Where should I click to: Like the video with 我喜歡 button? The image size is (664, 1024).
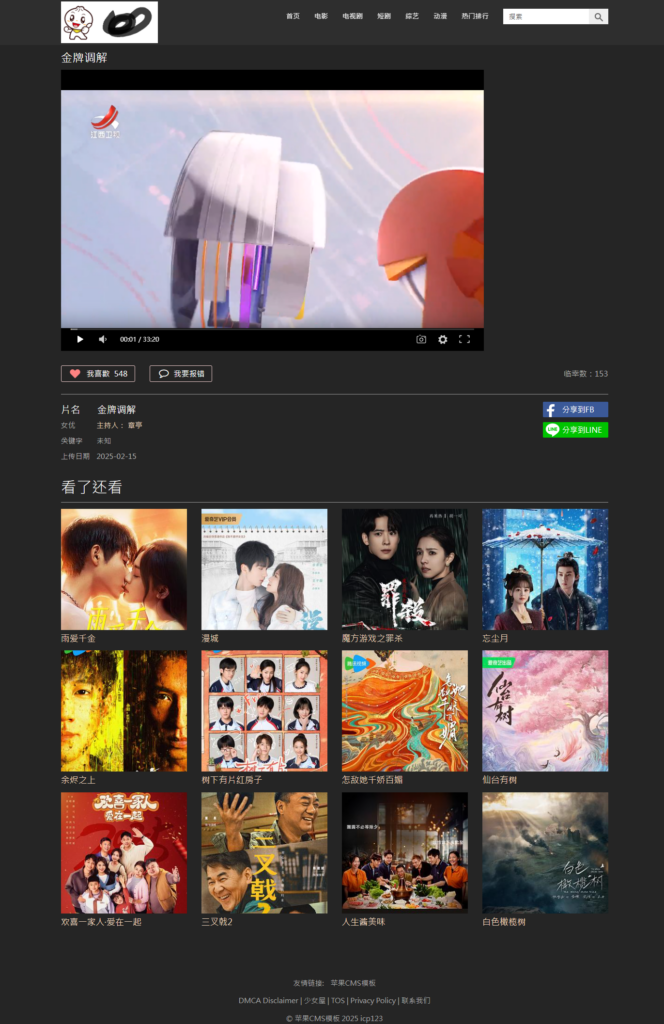click(98, 373)
